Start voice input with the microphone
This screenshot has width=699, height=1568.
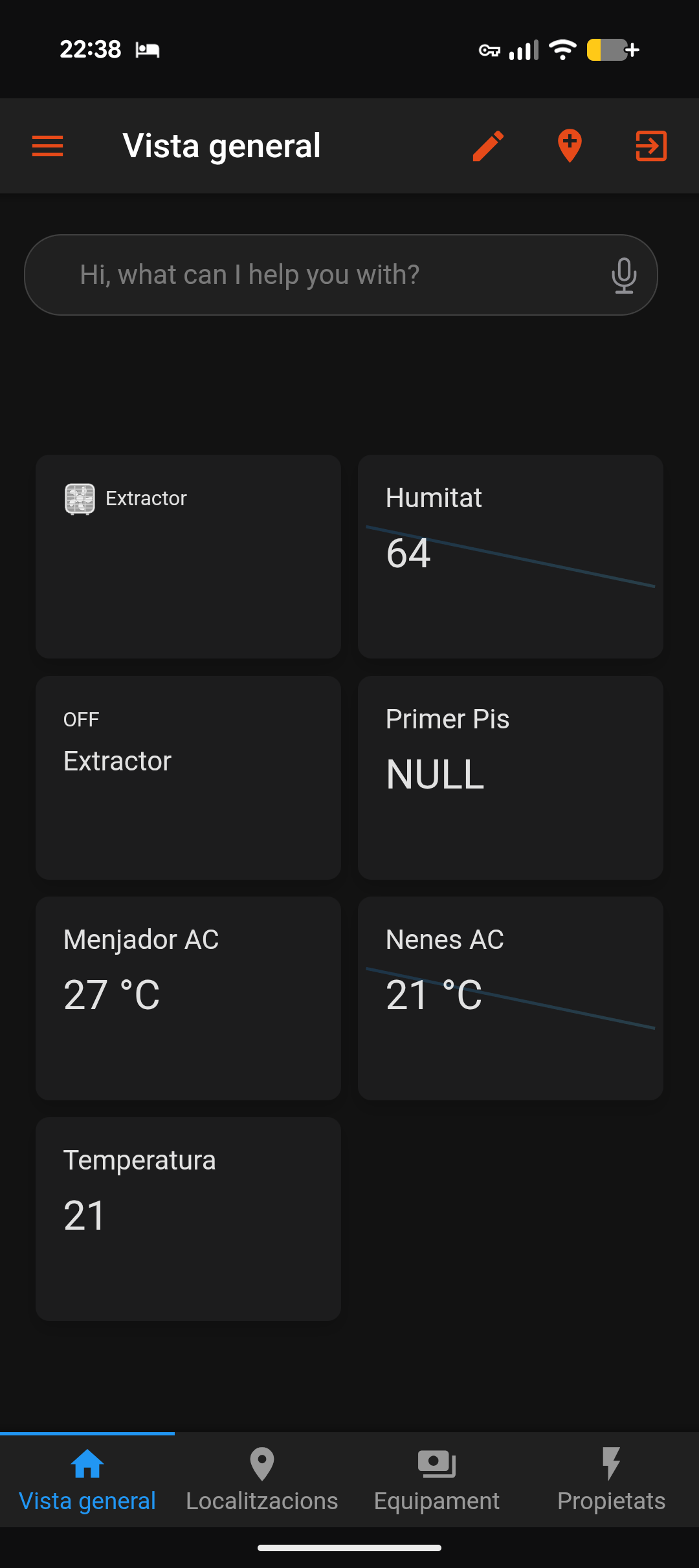623,276
